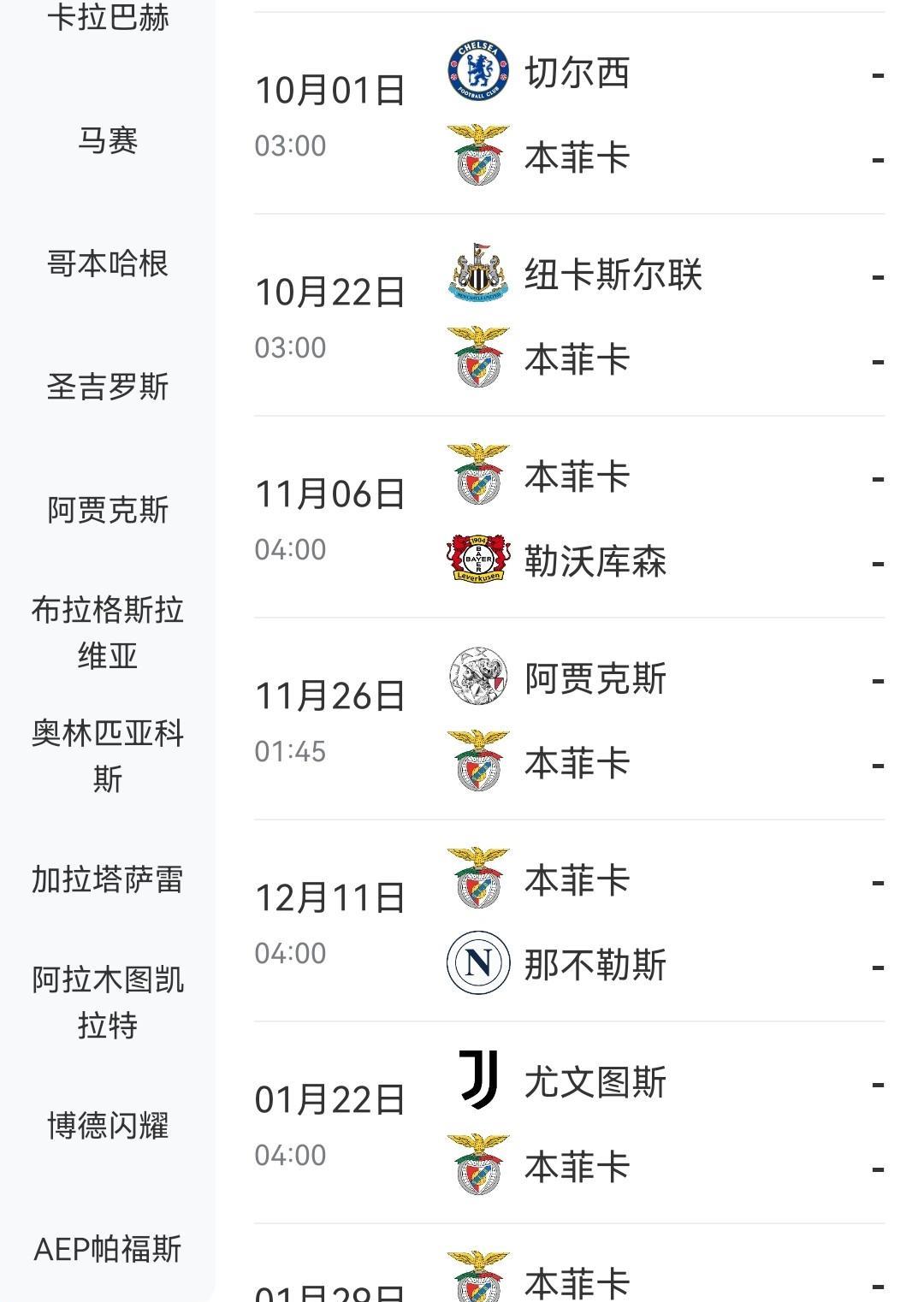The height and width of the screenshot is (1302, 924).
Task: Select 马赛 in the team sidebar
Action: tap(108, 140)
